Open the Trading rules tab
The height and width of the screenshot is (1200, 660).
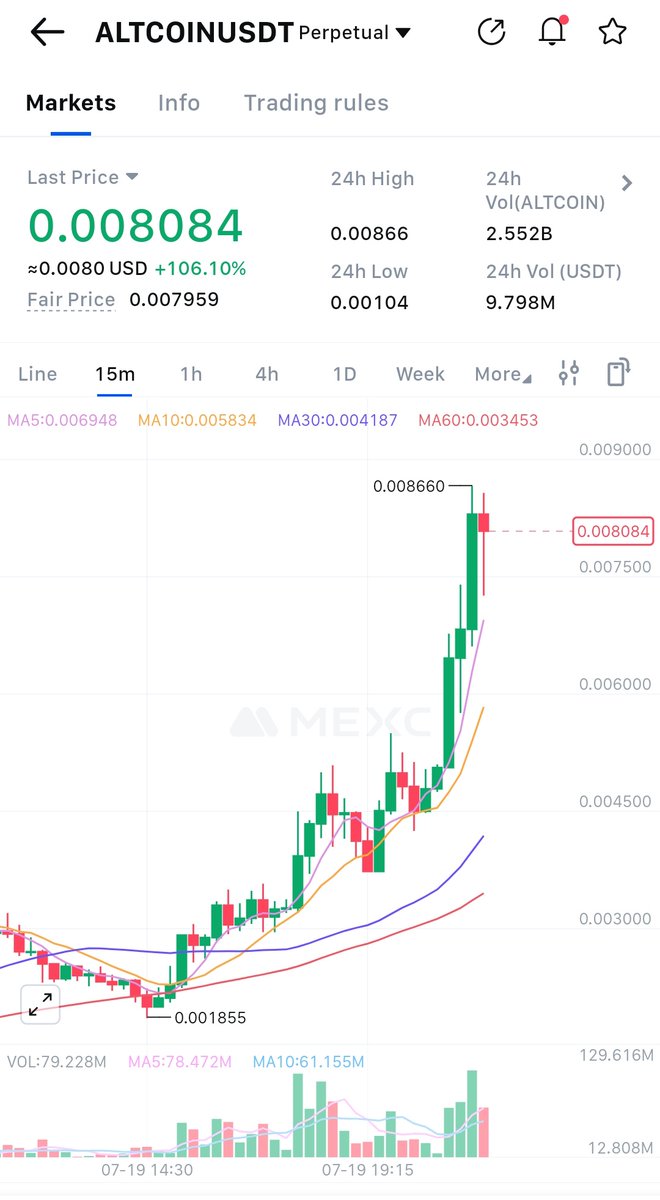[x=316, y=103]
